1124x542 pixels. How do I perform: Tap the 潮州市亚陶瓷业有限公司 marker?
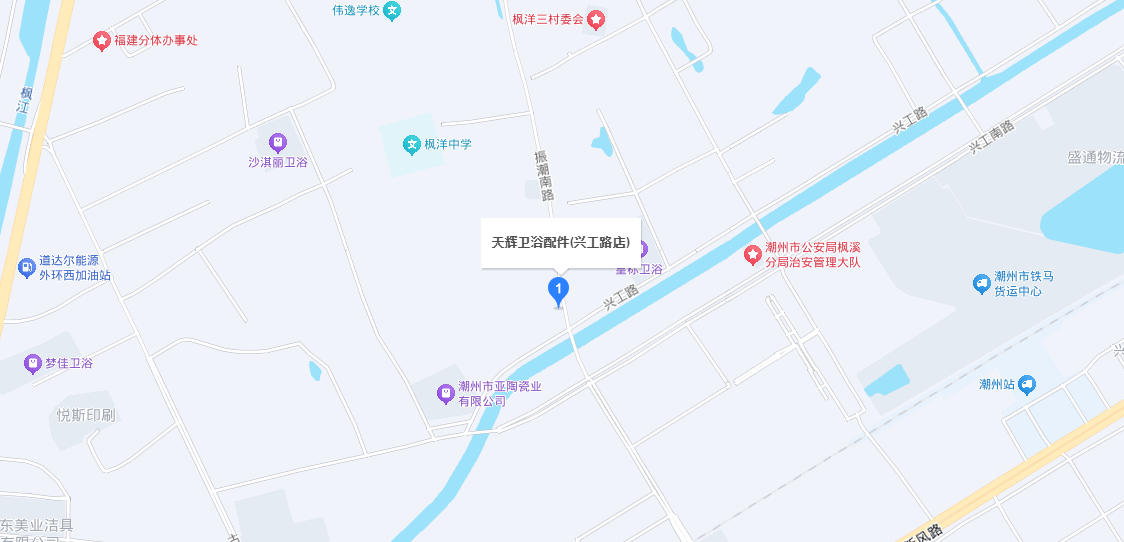tap(446, 394)
